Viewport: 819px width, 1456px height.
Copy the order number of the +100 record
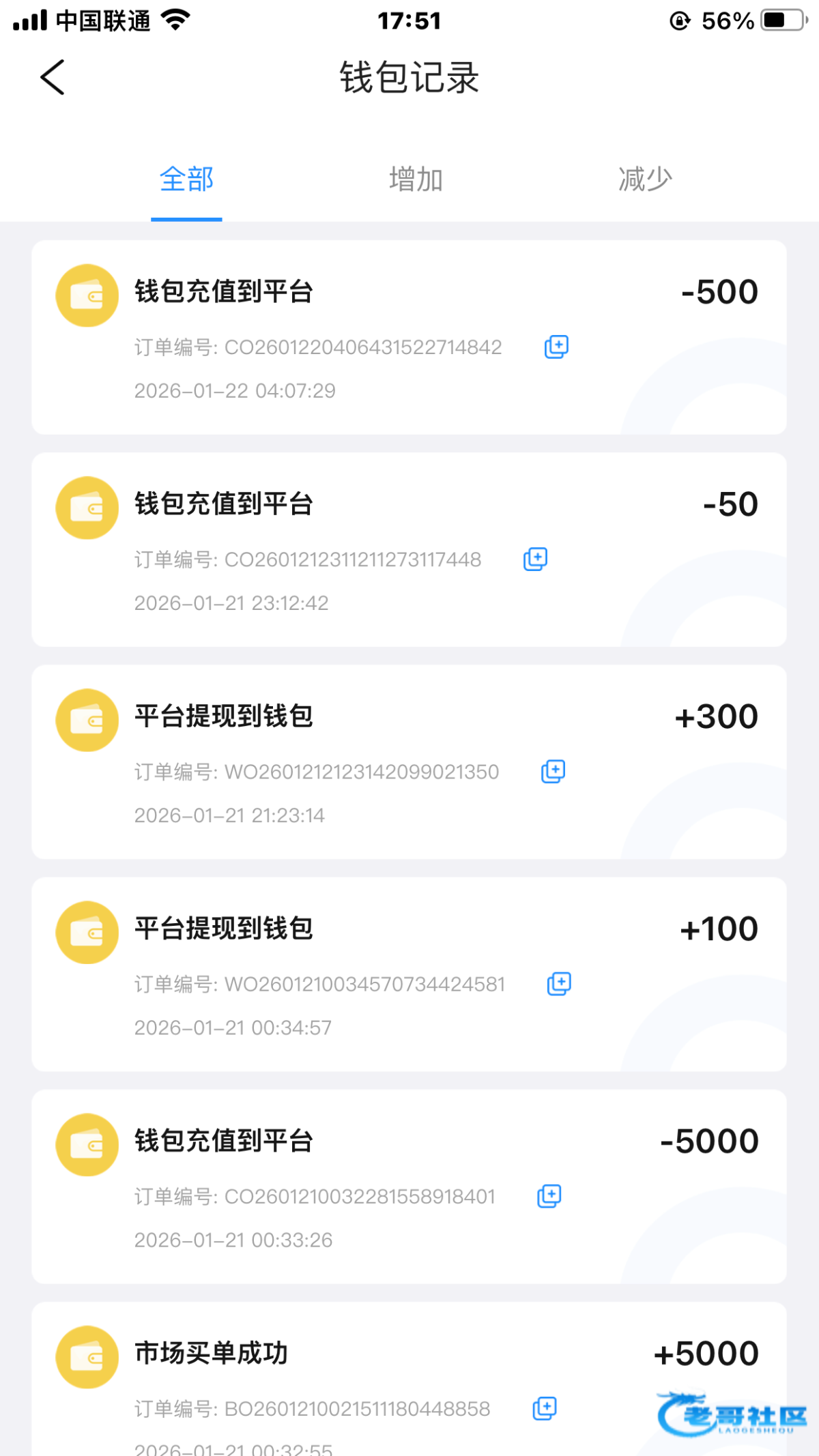tap(559, 983)
